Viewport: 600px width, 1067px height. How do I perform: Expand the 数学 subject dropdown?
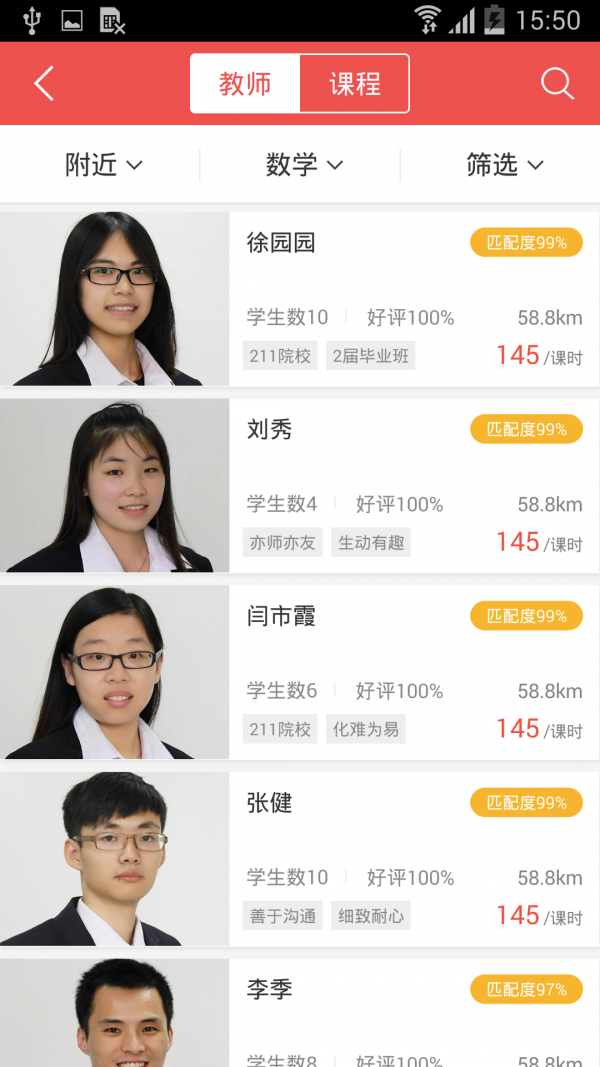tap(304, 165)
